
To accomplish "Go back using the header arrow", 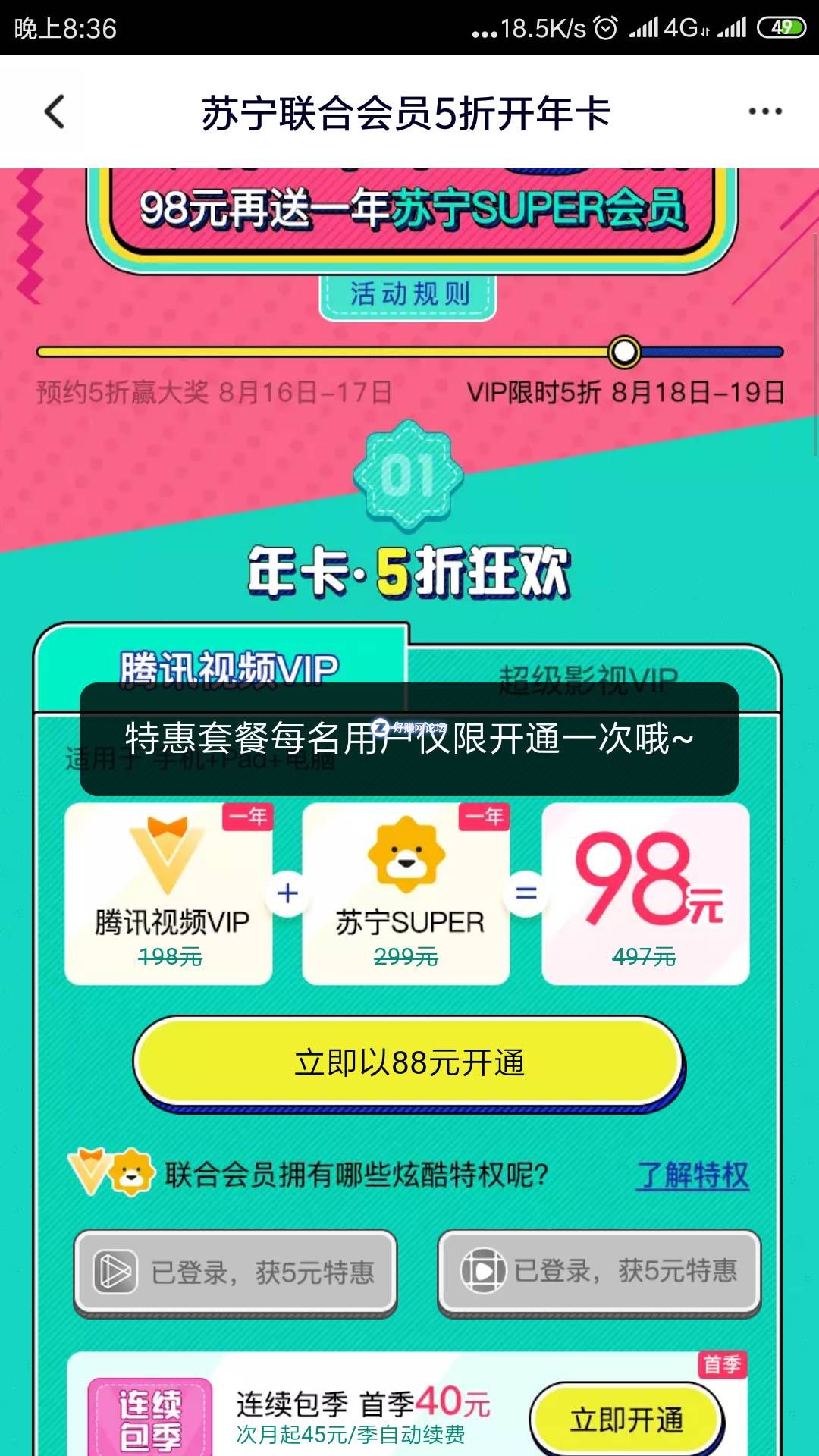I will click(x=55, y=112).
